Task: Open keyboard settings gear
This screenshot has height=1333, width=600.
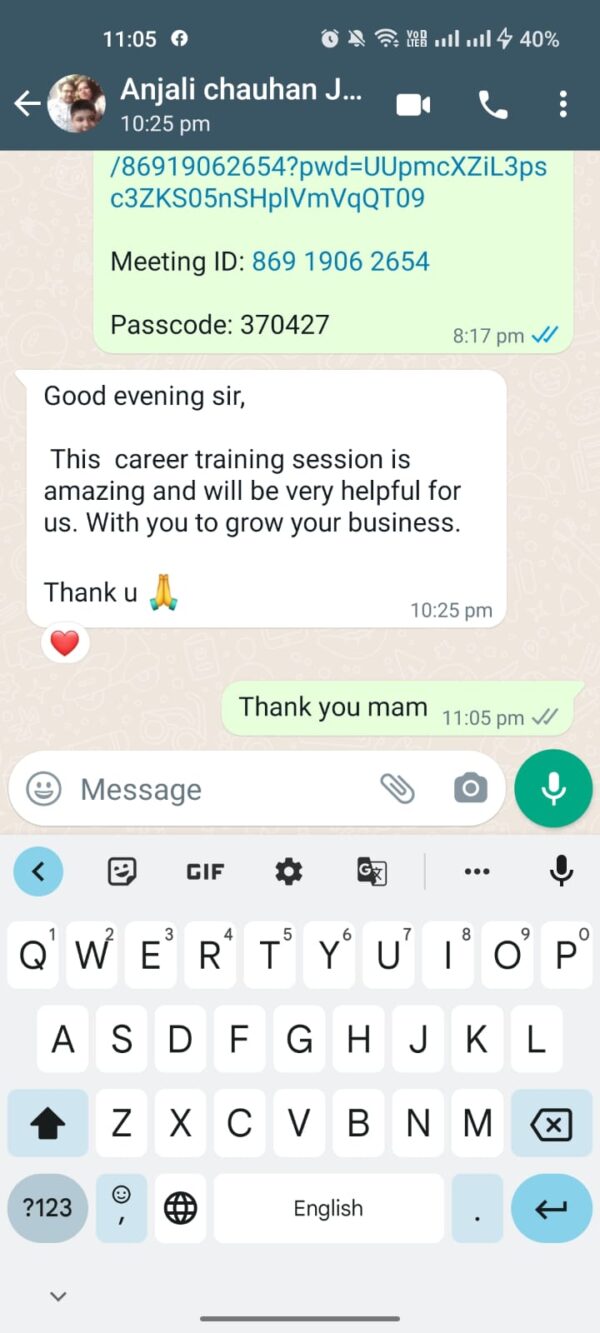Action: tap(289, 872)
